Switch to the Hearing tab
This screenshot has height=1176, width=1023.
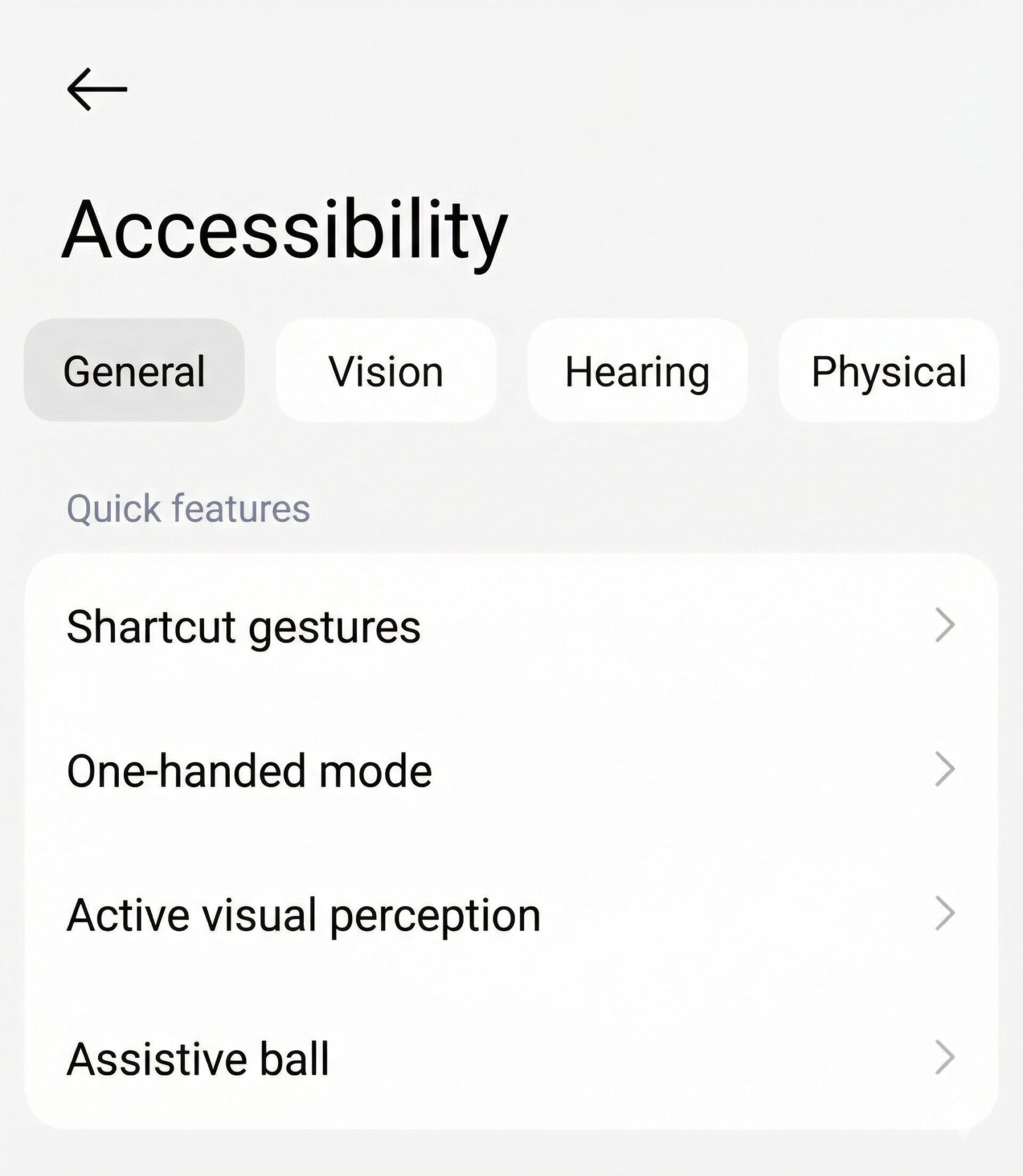pyautogui.click(x=637, y=371)
